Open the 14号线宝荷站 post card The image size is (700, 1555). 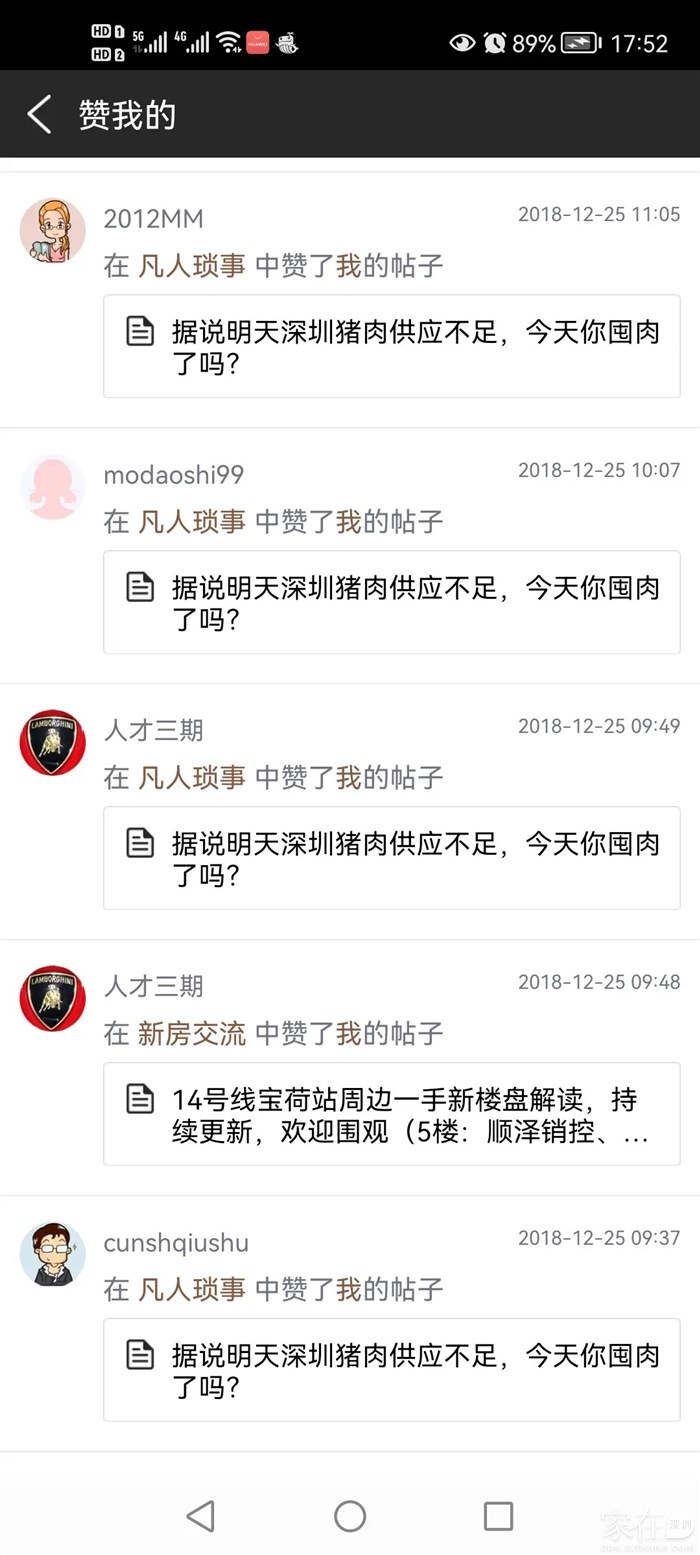coord(391,1114)
